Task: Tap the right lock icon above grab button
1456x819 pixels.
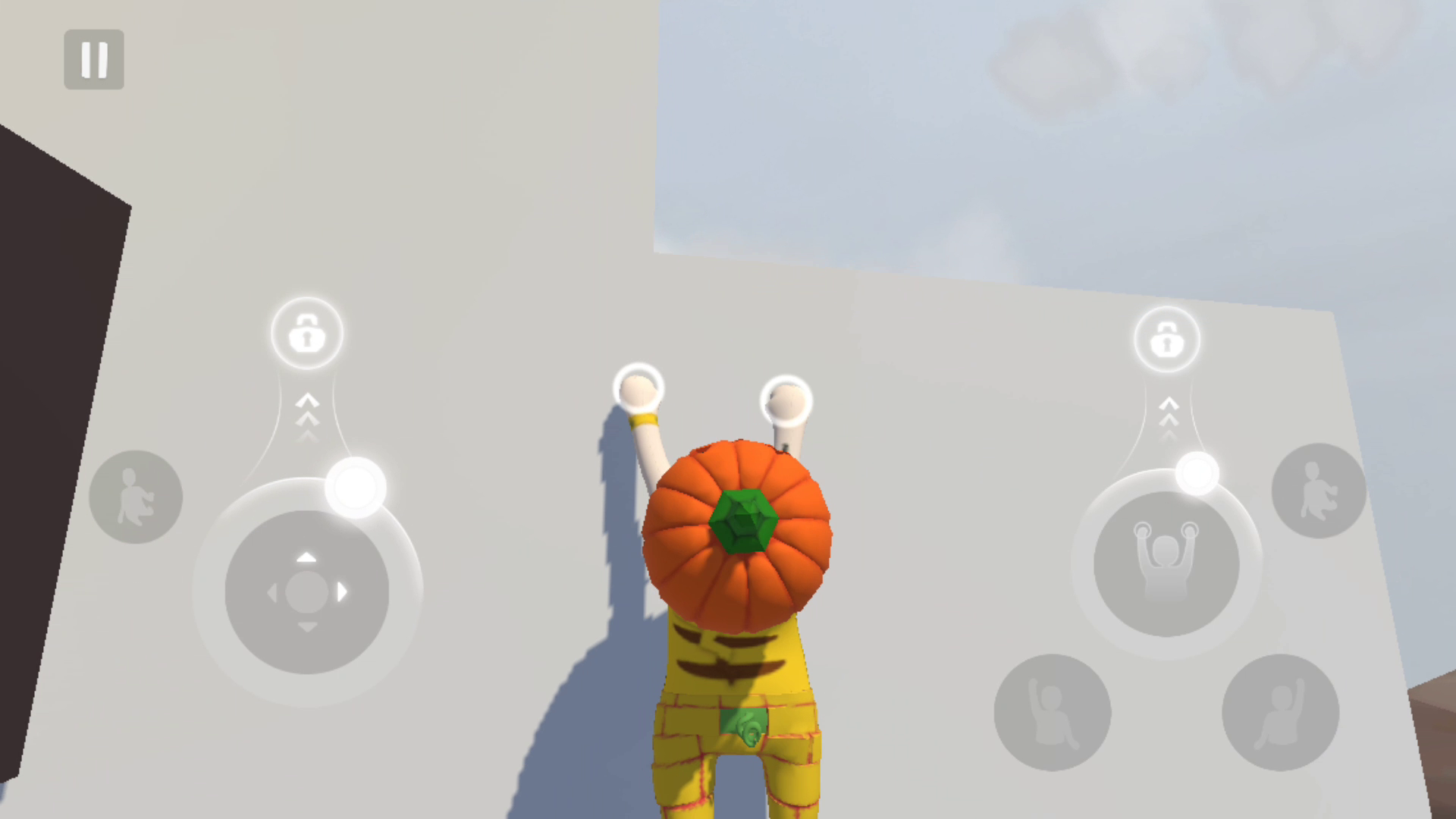Action: point(1167,340)
